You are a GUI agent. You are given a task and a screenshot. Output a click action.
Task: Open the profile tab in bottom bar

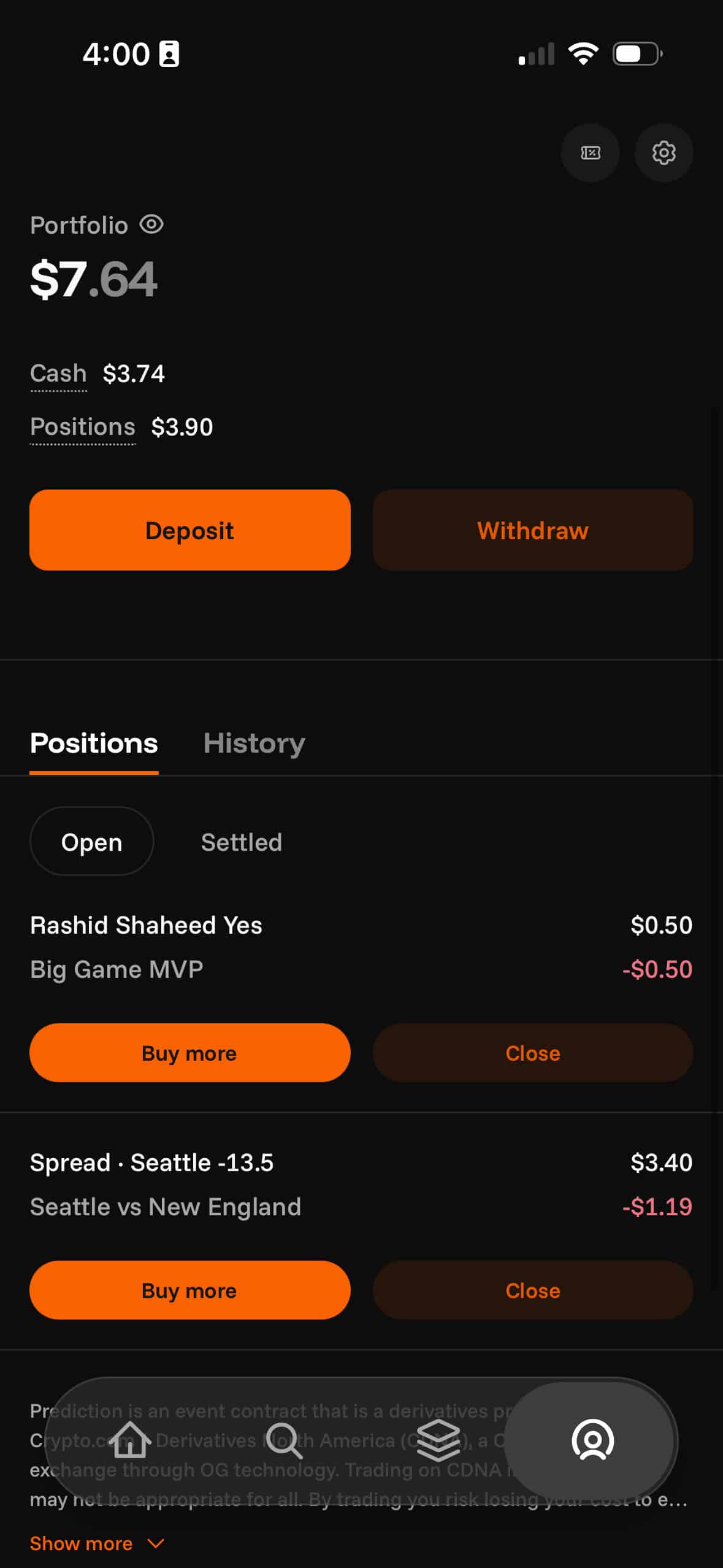[592, 1439]
